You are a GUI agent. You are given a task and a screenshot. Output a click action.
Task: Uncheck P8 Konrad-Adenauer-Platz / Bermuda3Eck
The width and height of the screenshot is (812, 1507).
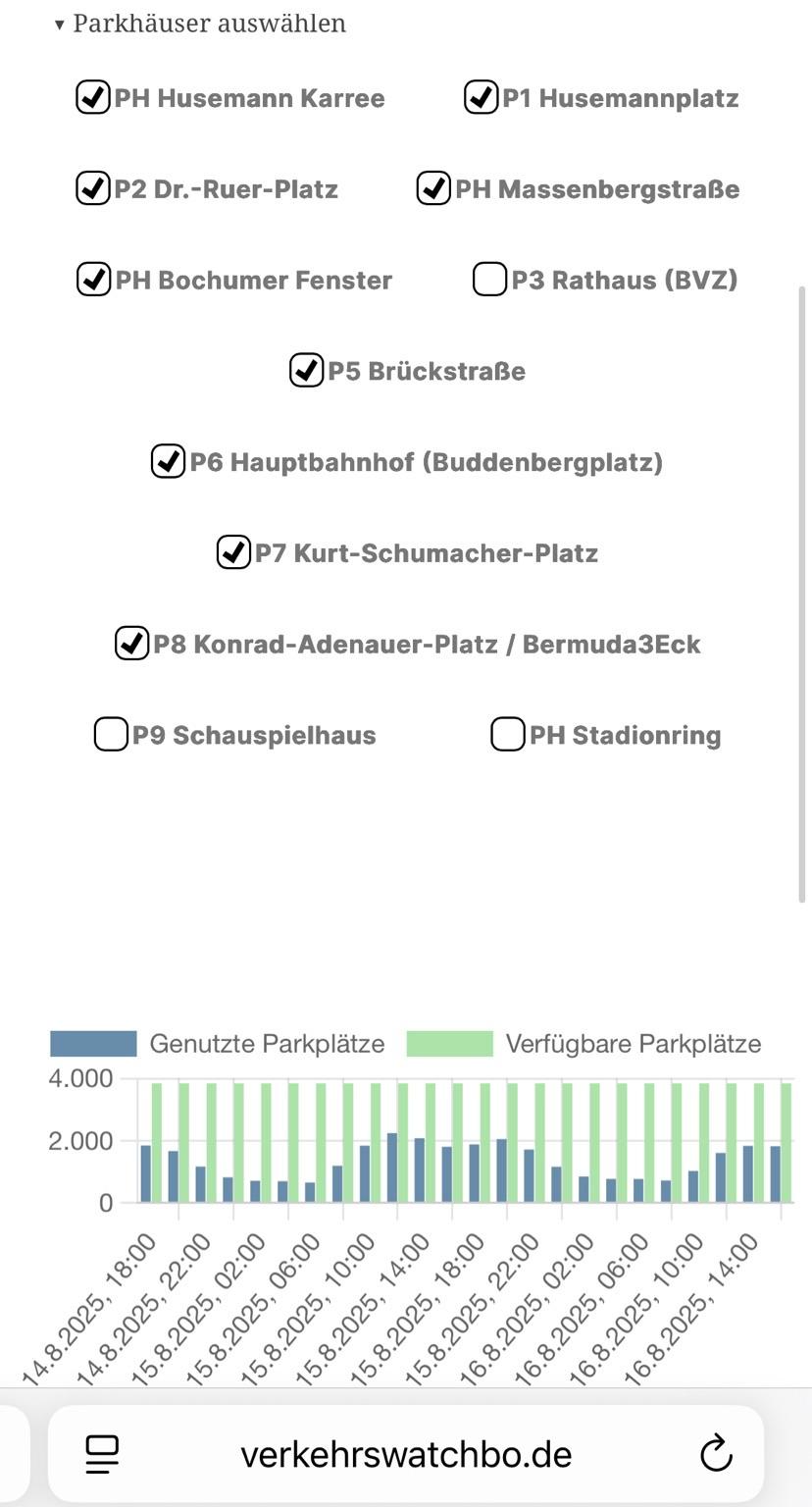pos(131,644)
